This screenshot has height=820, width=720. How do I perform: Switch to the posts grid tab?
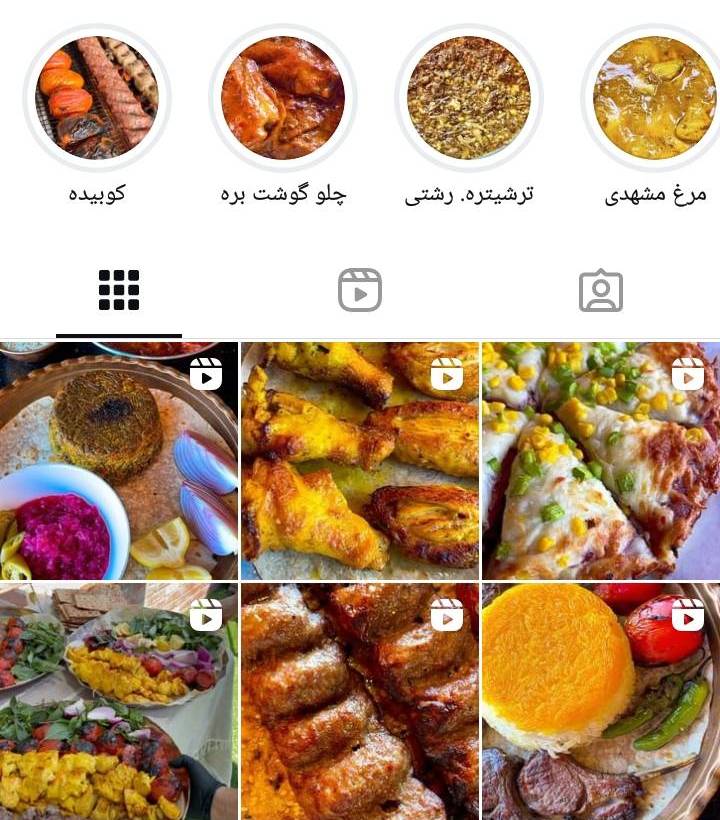coord(119,291)
